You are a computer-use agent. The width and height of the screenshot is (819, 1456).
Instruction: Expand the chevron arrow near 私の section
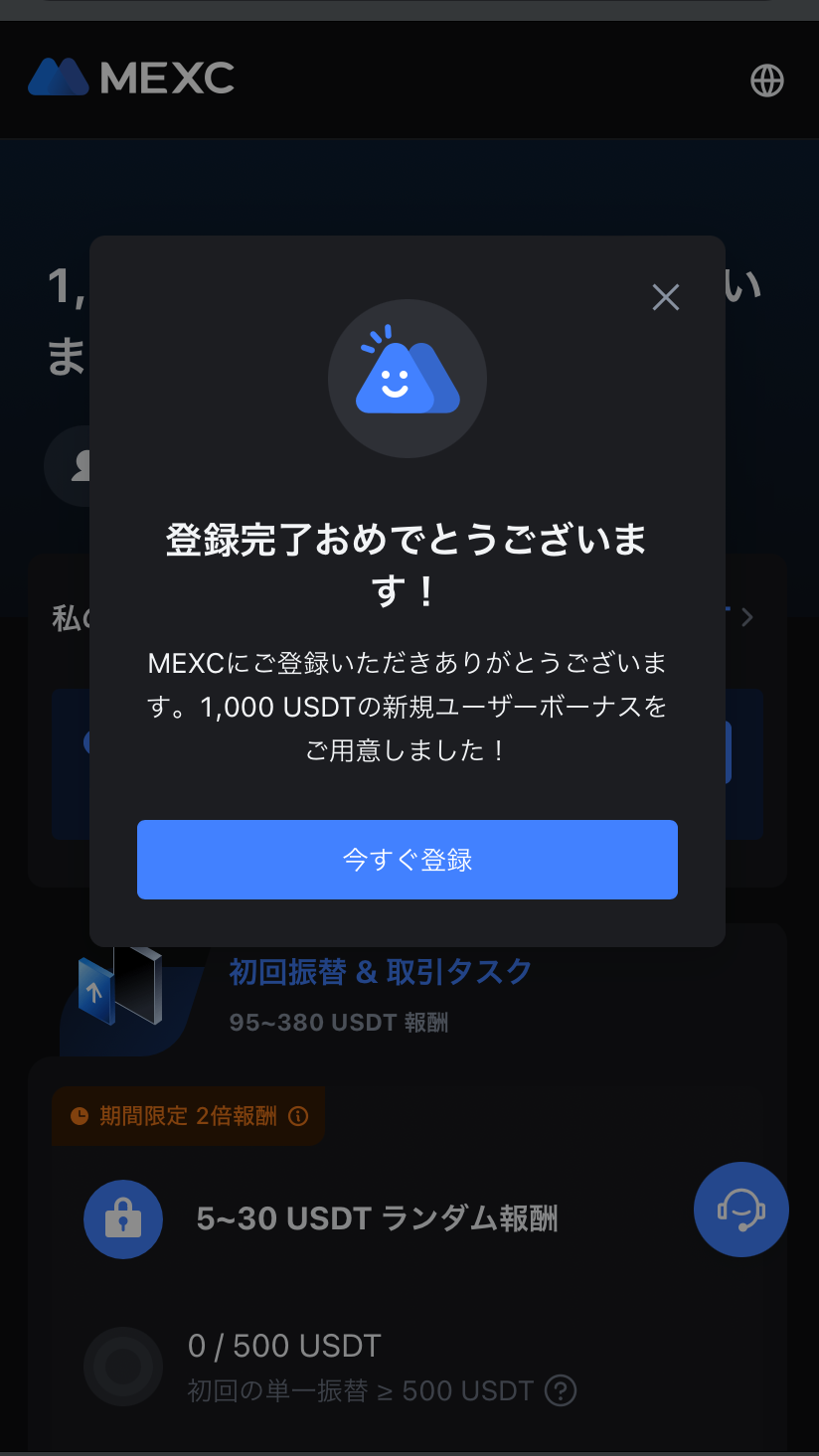pos(748,617)
